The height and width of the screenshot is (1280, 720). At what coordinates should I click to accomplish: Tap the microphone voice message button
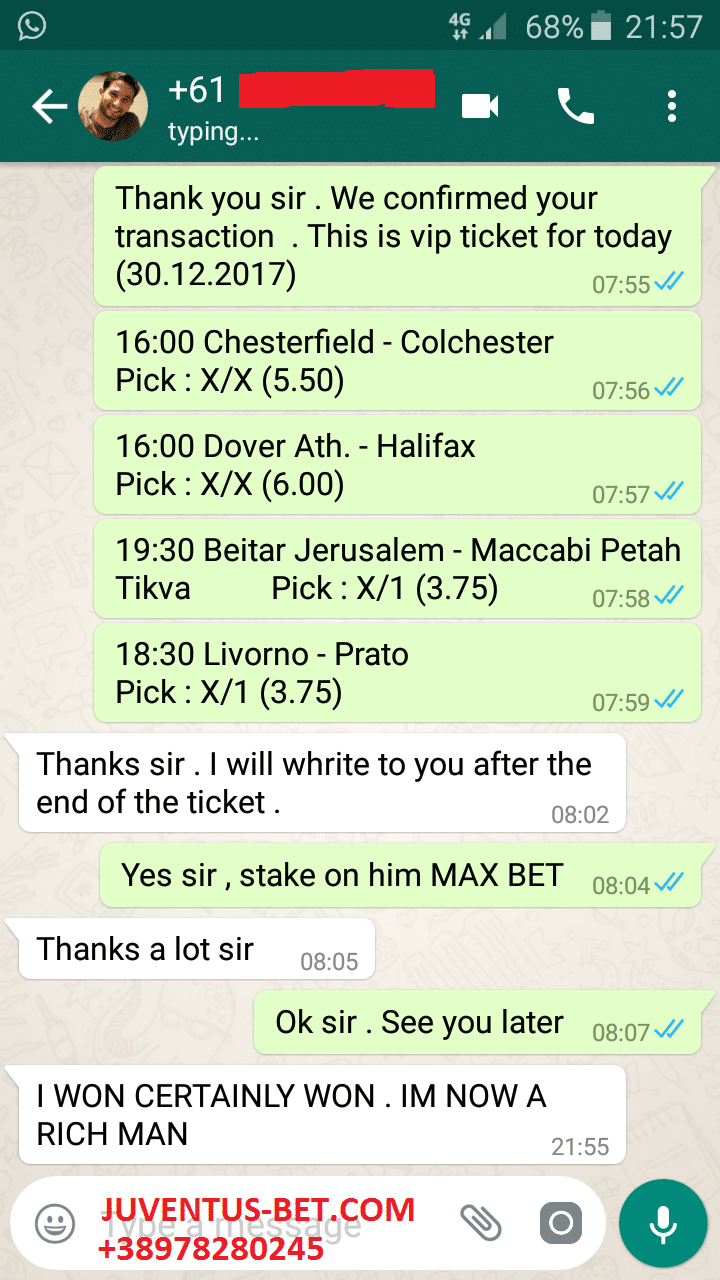pyautogui.click(x=660, y=1222)
